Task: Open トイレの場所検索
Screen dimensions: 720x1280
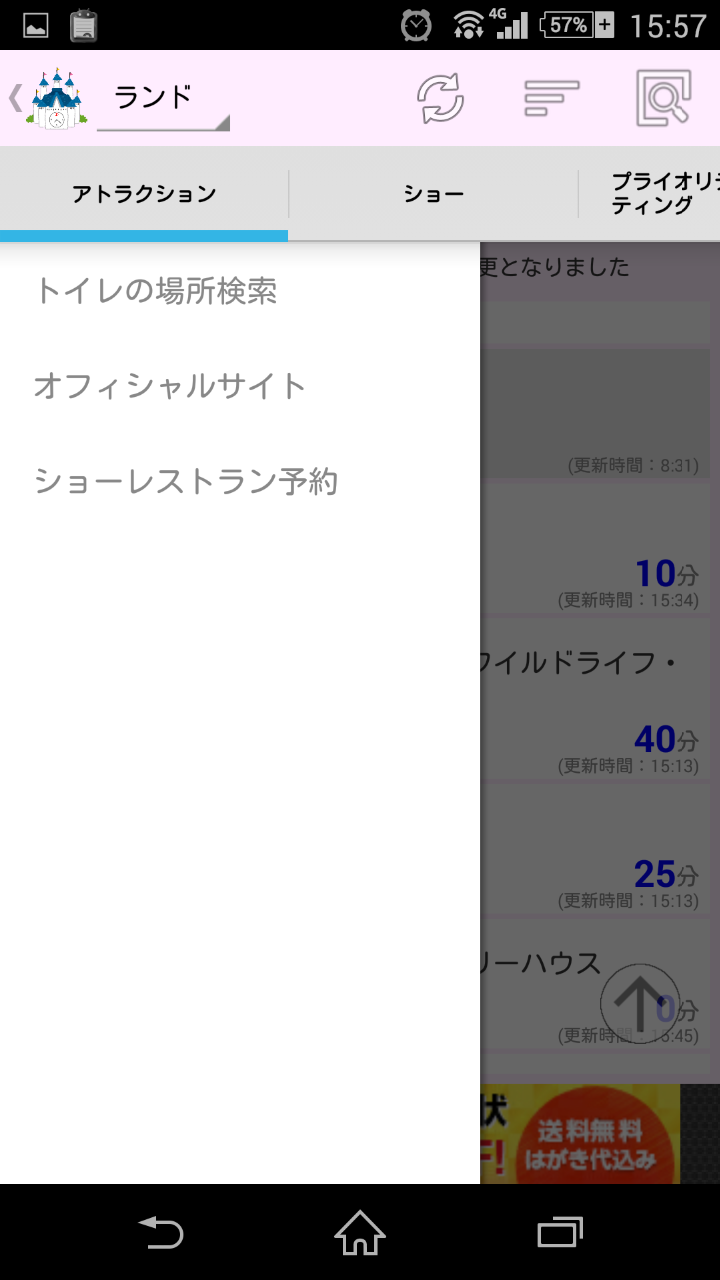Action: (x=155, y=291)
